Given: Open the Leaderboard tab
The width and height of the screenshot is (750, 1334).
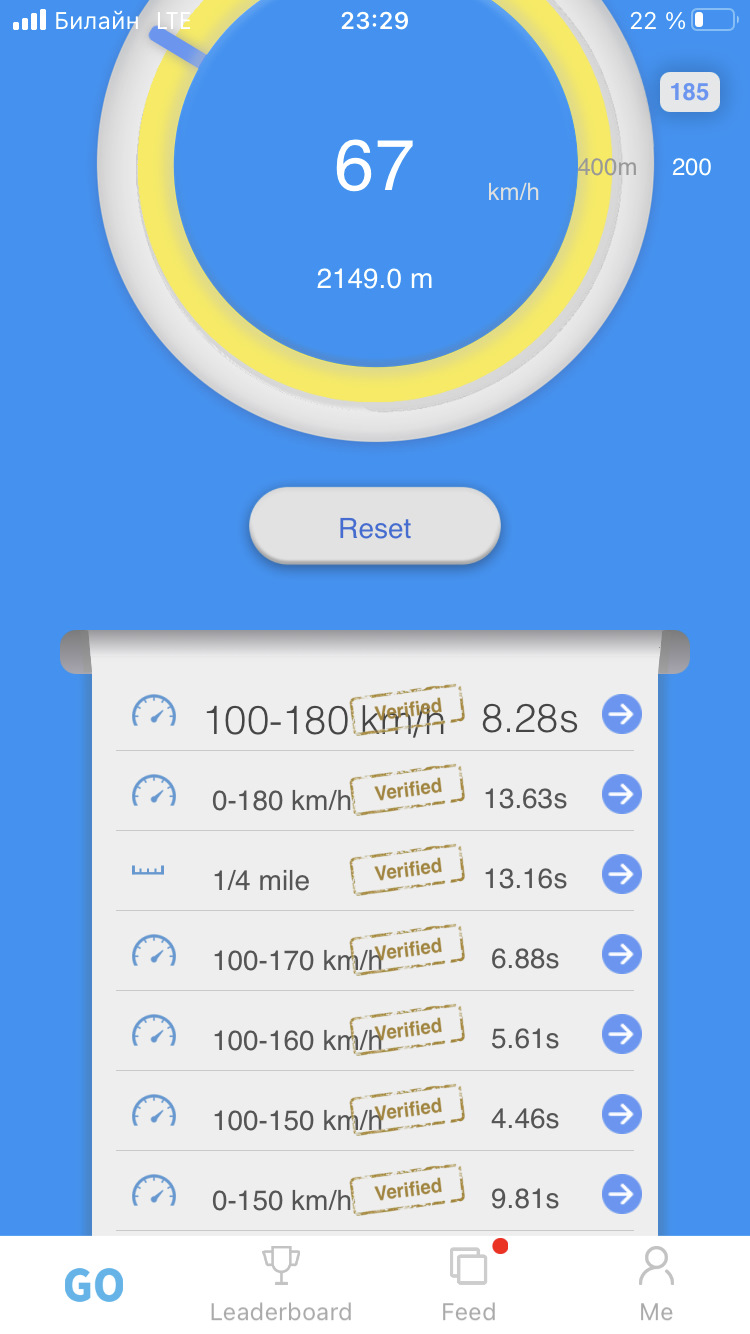Looking at the screenshot, I should [281, 1286].
